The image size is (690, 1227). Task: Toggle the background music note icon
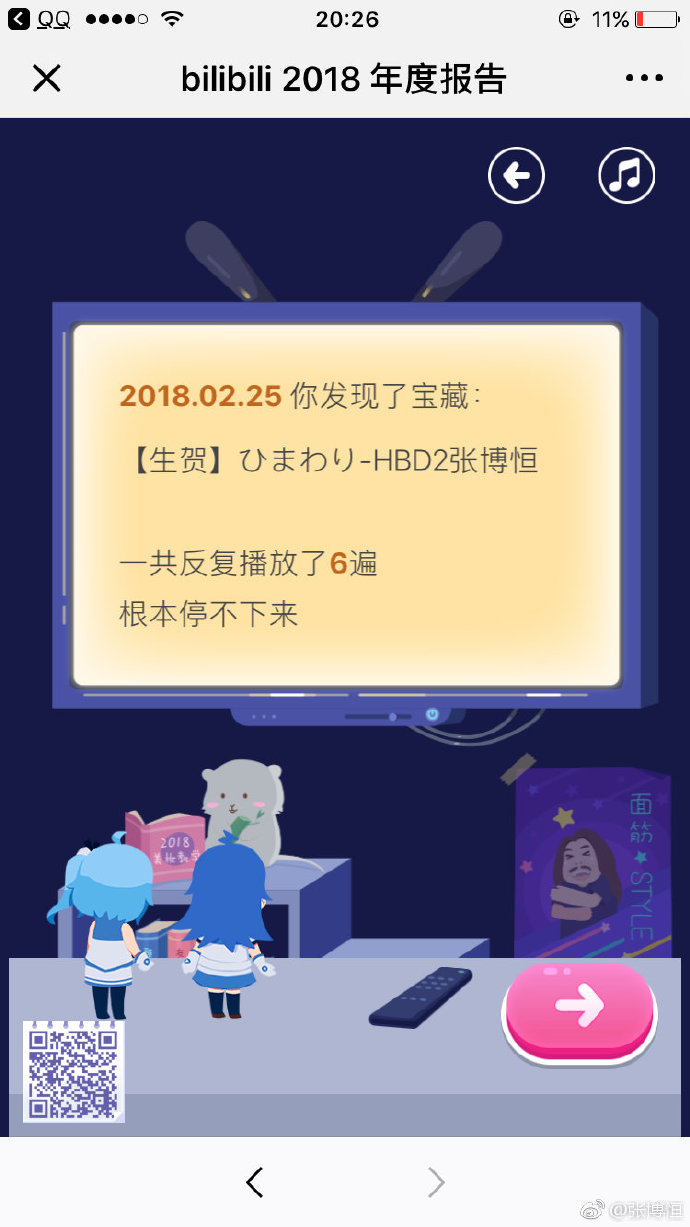click(x=626, y=176)
